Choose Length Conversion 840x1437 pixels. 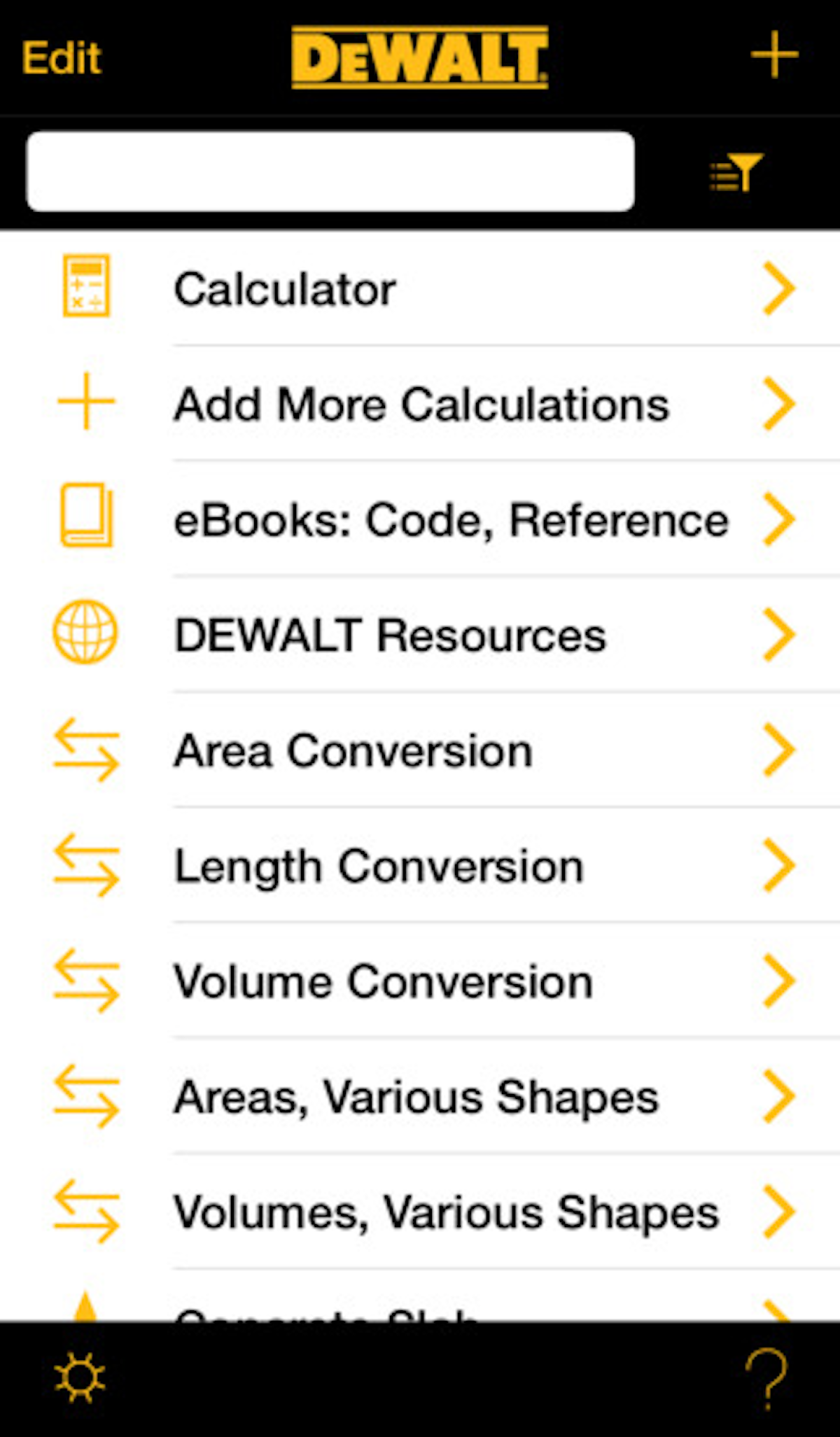[420, 865]
